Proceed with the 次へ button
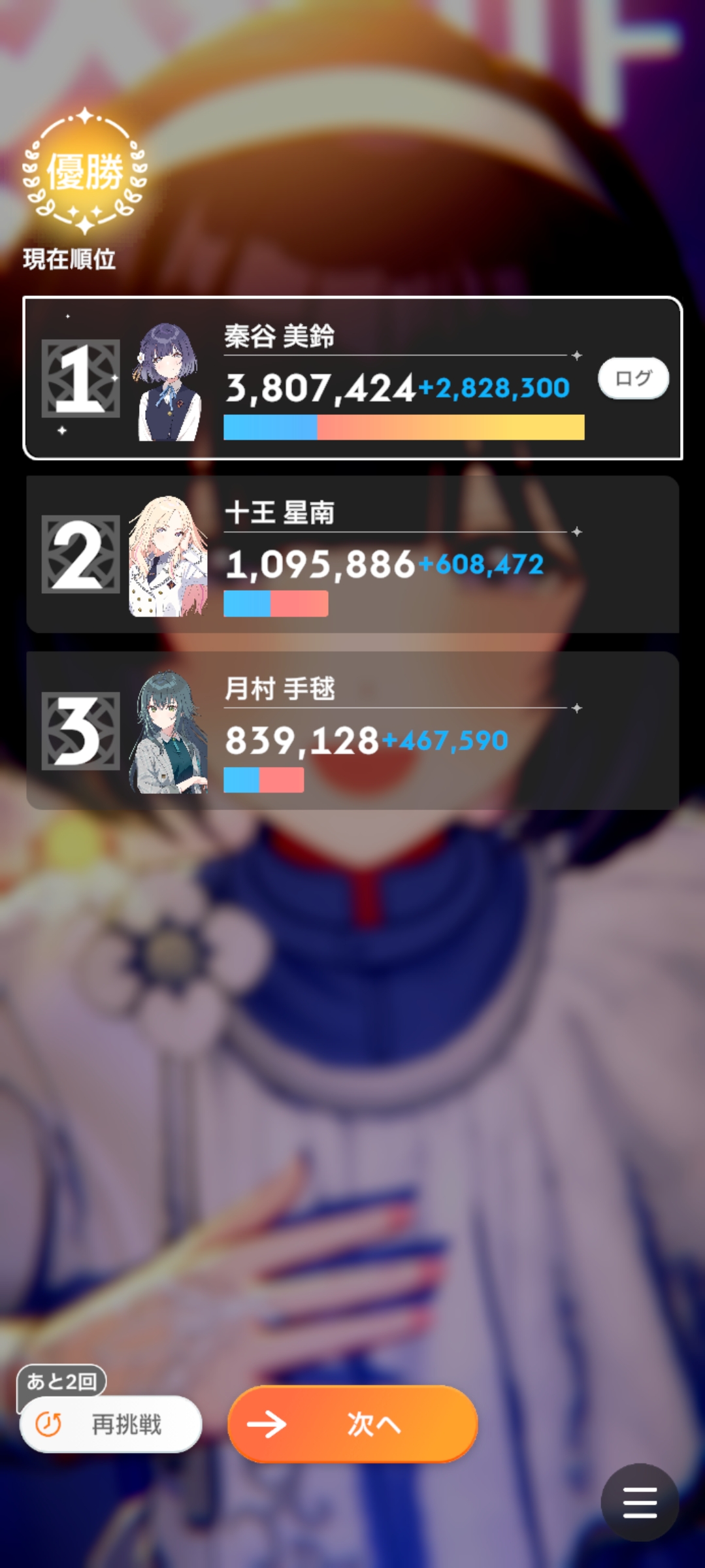The height and width of the screenshot is (1568, 705). click(x=353, y=1424)
